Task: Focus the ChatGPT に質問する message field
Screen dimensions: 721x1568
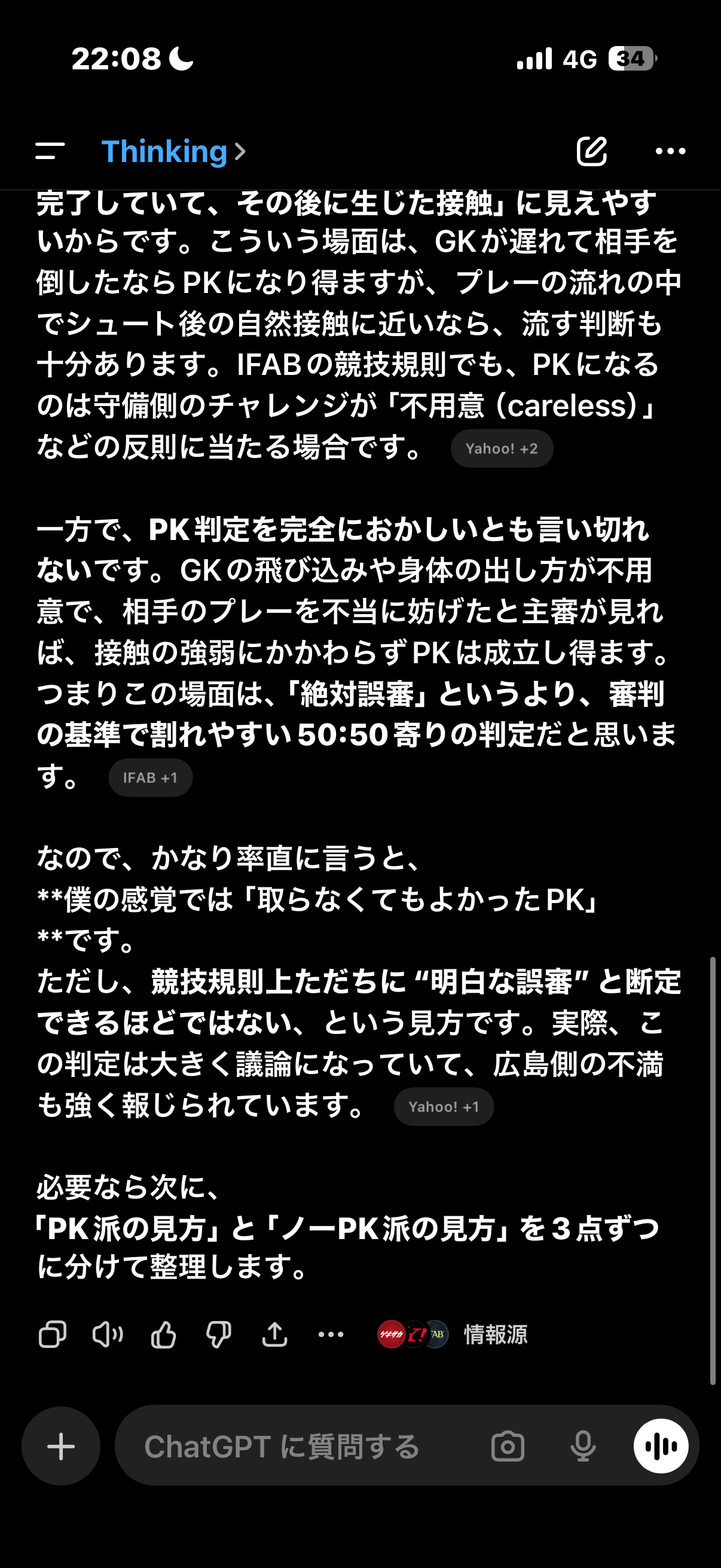Action: 292,1446
